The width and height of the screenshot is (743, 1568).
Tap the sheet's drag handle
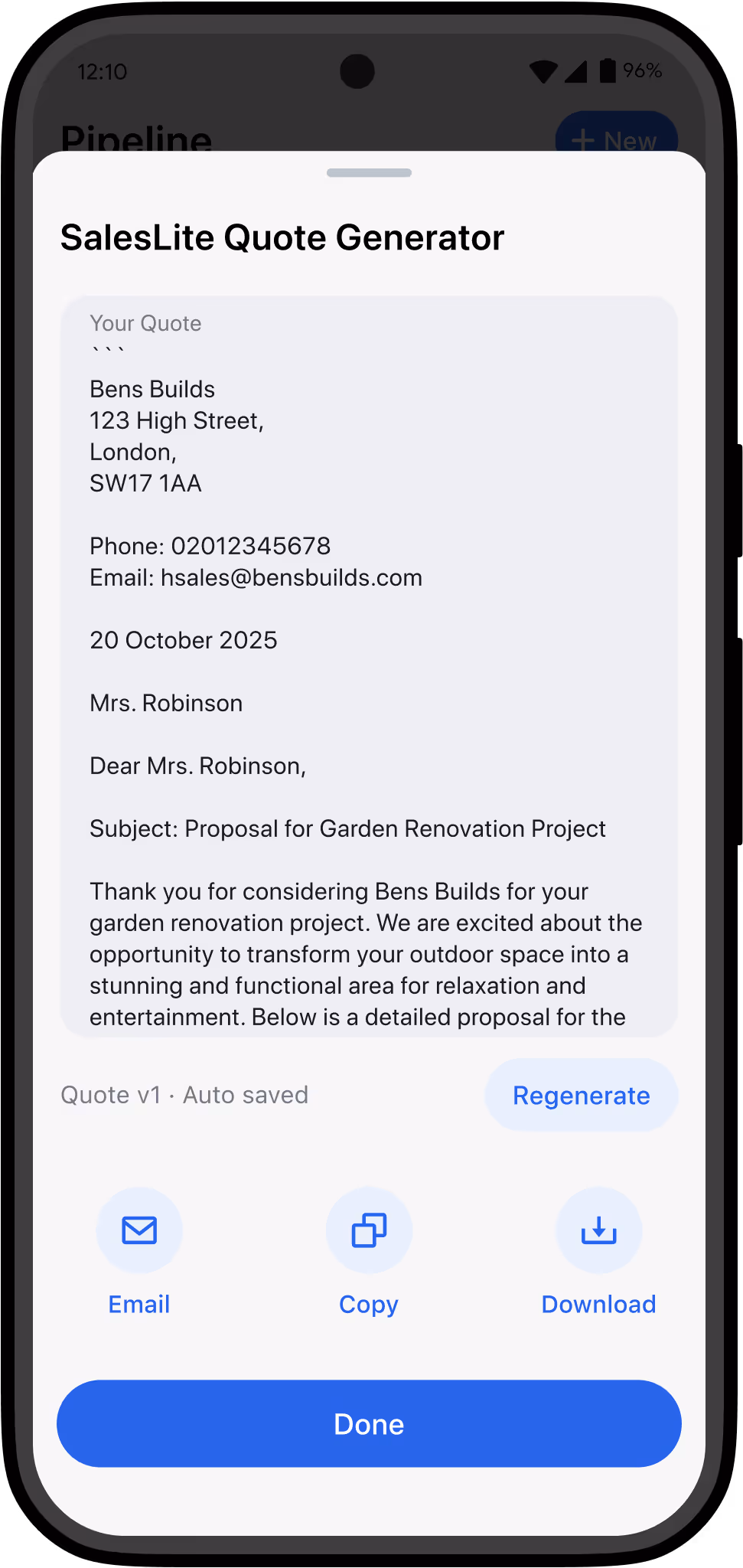(369, 173)
